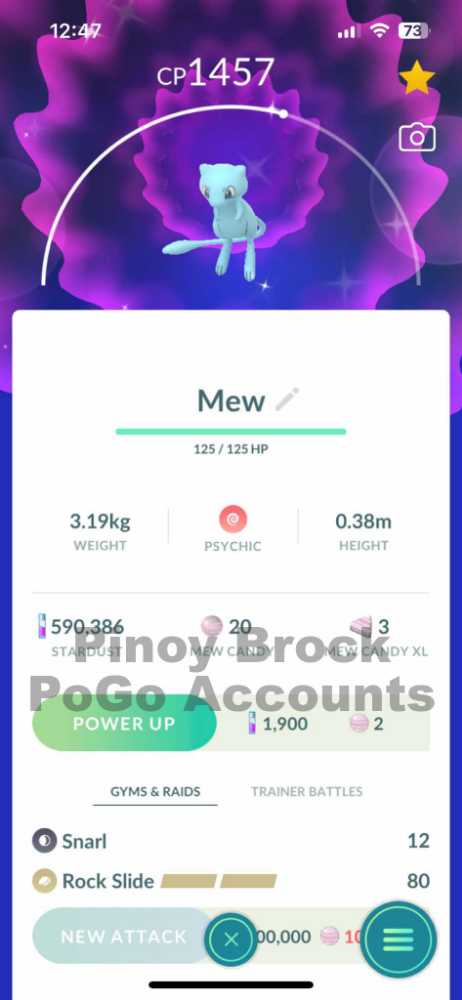The image size is (462, 1000).
Task: Switch to the Trainer Battles tab
Action: point(307,791)
